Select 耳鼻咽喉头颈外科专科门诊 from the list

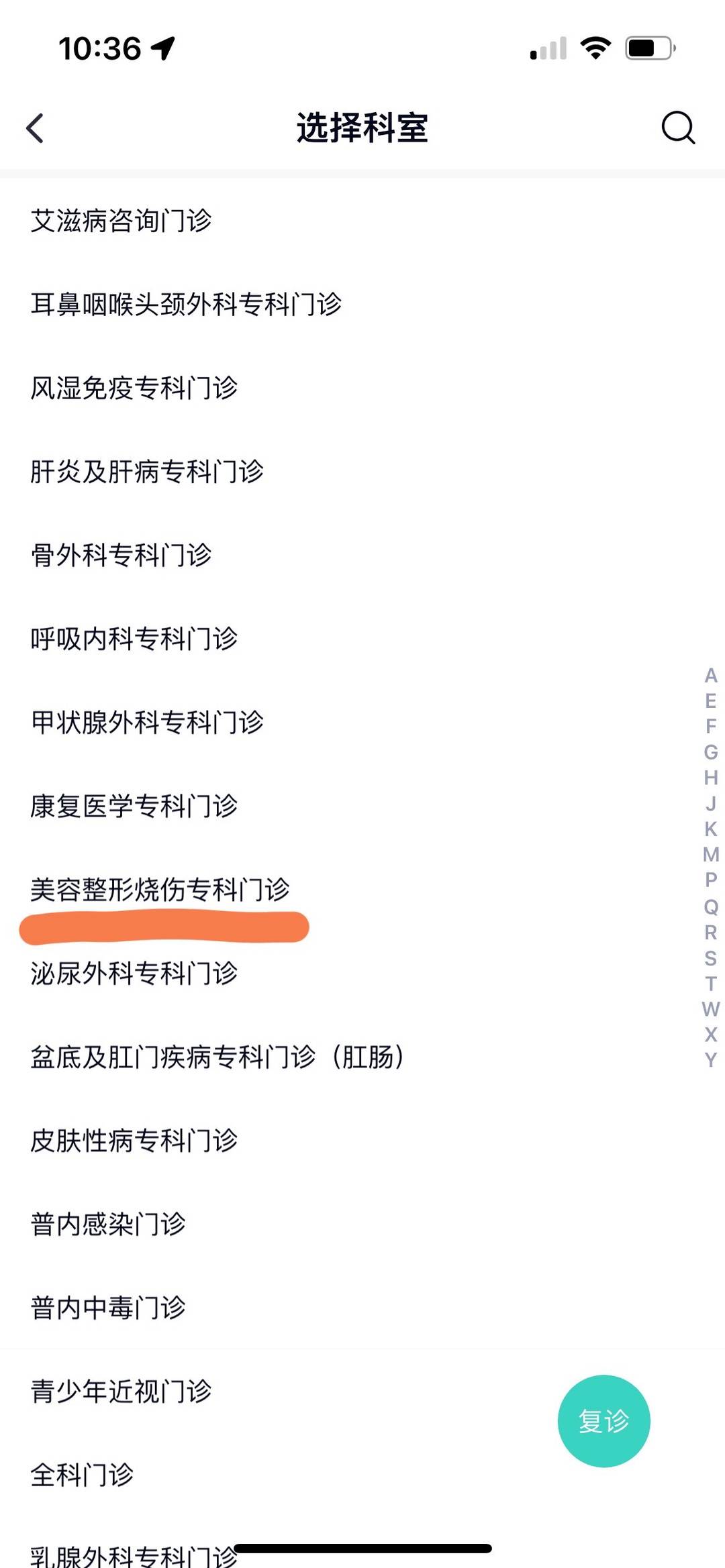click(x=187, y=304)
